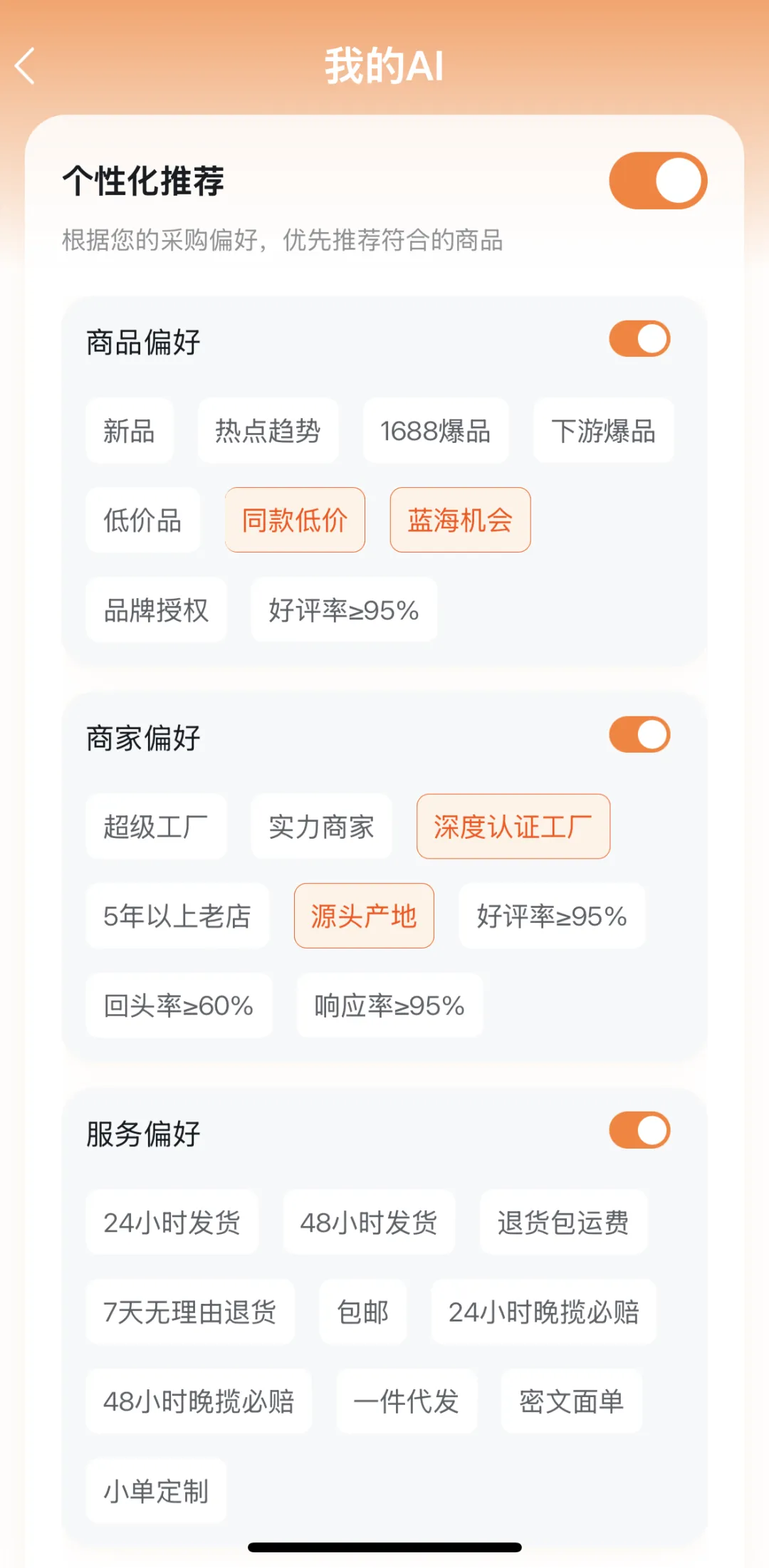Deselect the 同款低价 chip

[x=295, y=520]
